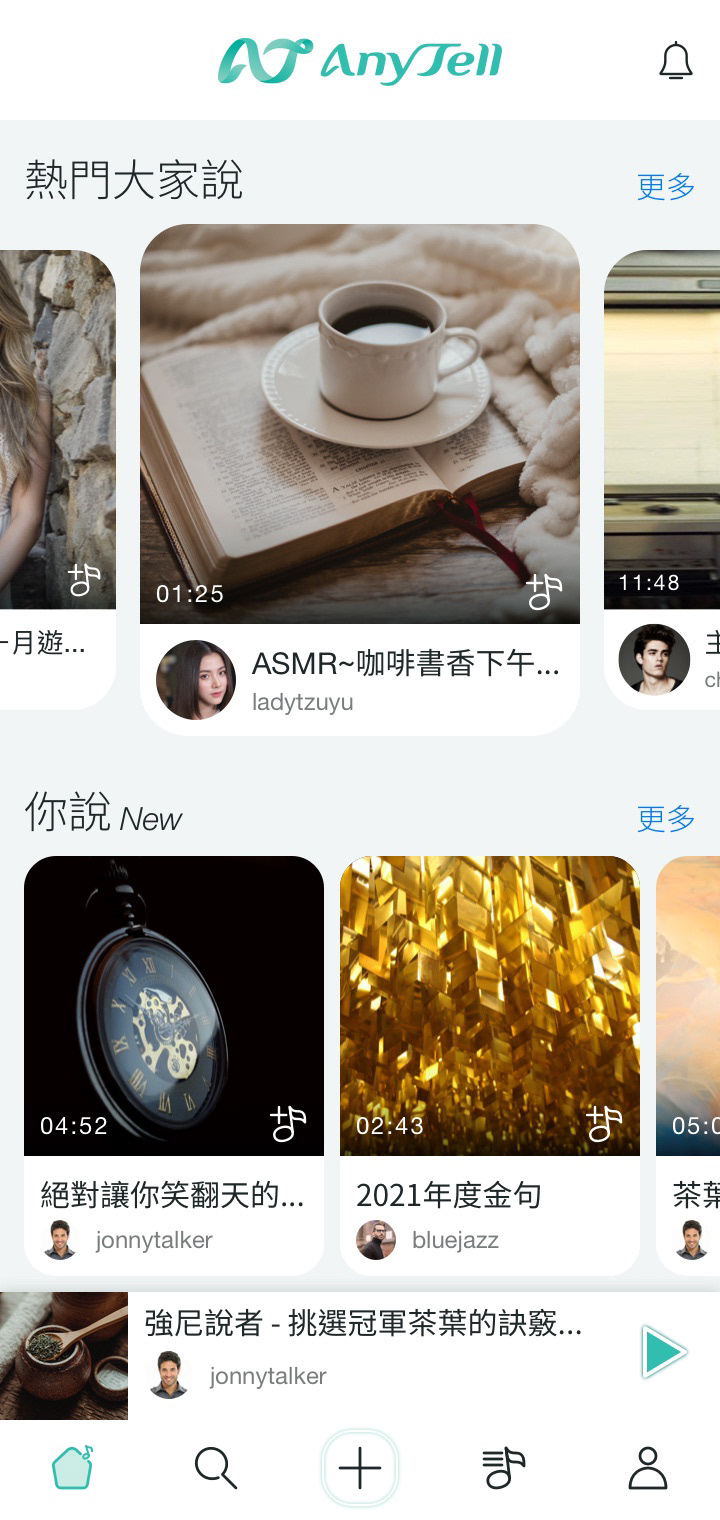Screen dimensions: 720x1520
Task: Create a new post with the plus button
Action: [360, 1468]
